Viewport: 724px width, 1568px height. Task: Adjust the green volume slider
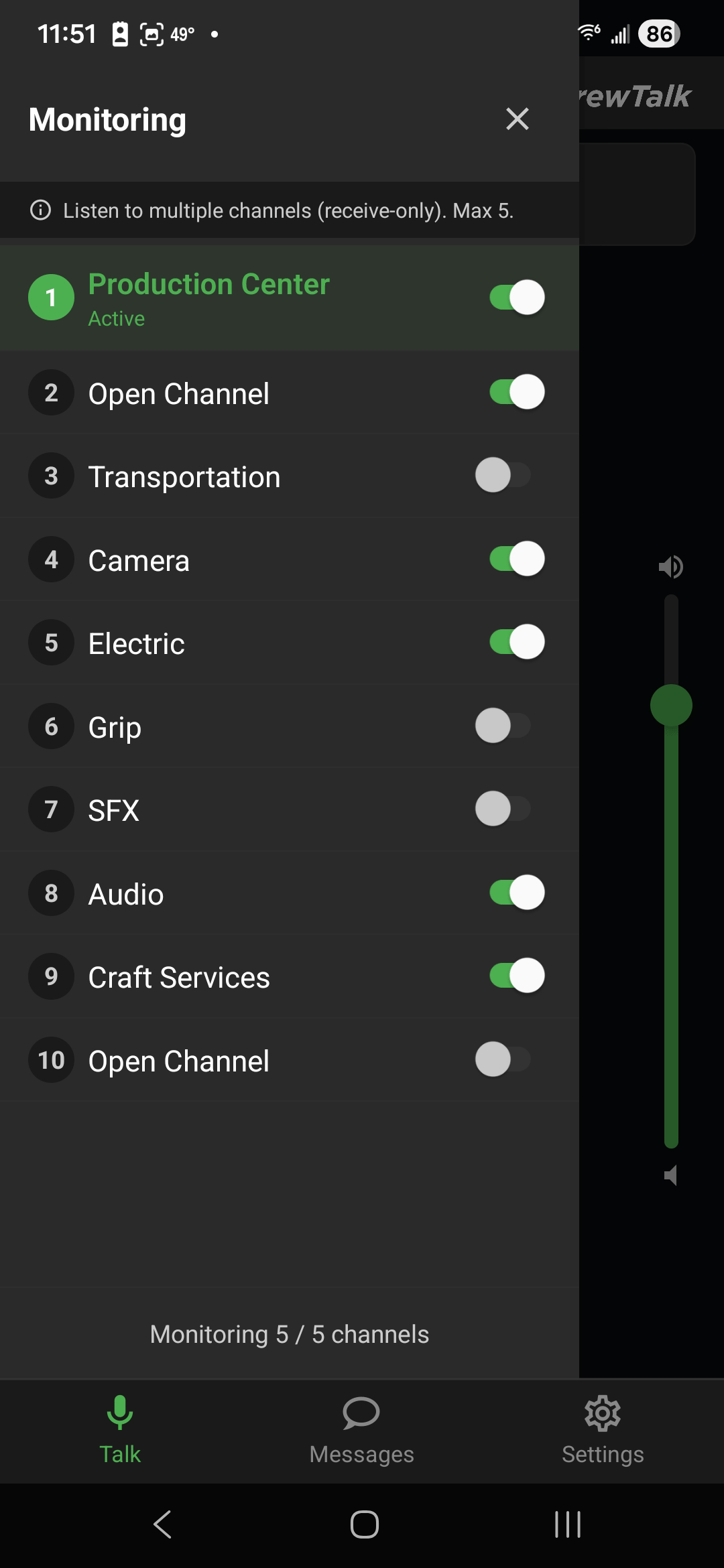[670, 706]
